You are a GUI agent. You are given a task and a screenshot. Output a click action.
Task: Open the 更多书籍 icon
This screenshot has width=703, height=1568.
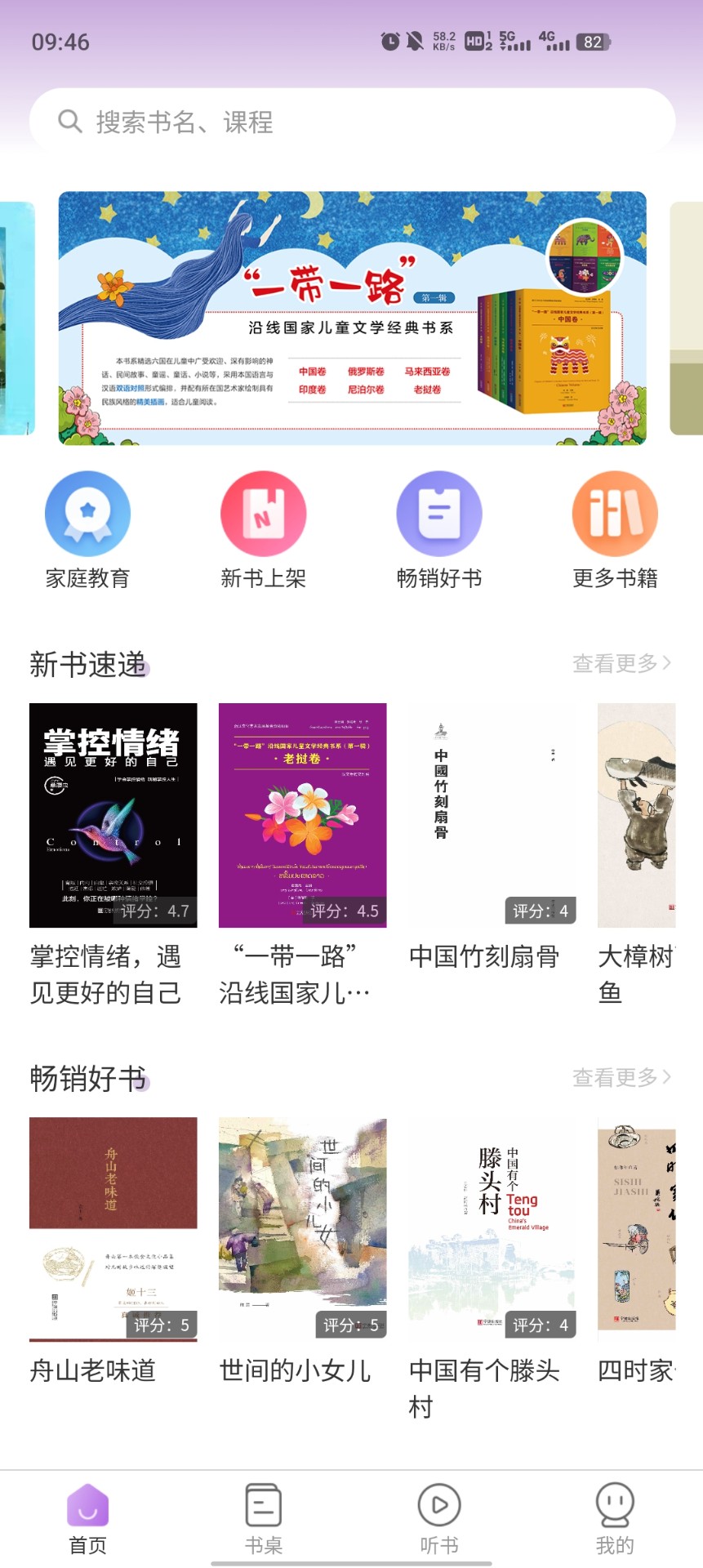coord(615,514)
